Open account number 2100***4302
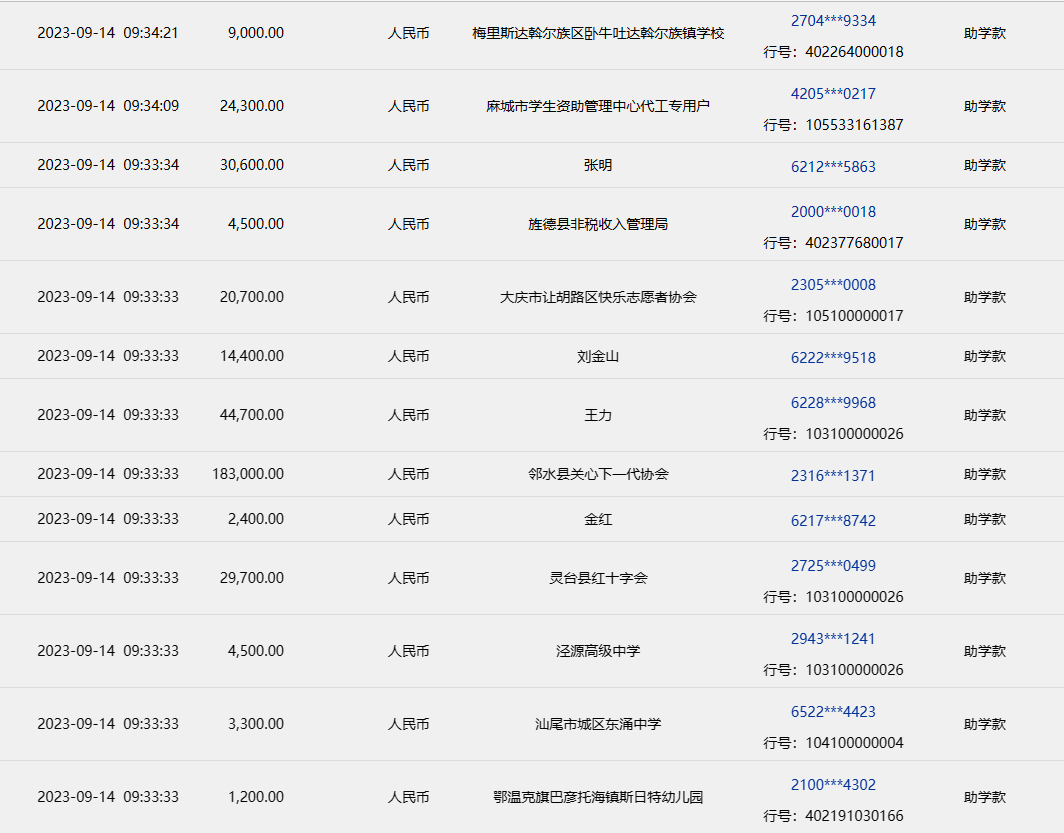Viewport: 1064px width, 833px height. [x=833, y=785]
